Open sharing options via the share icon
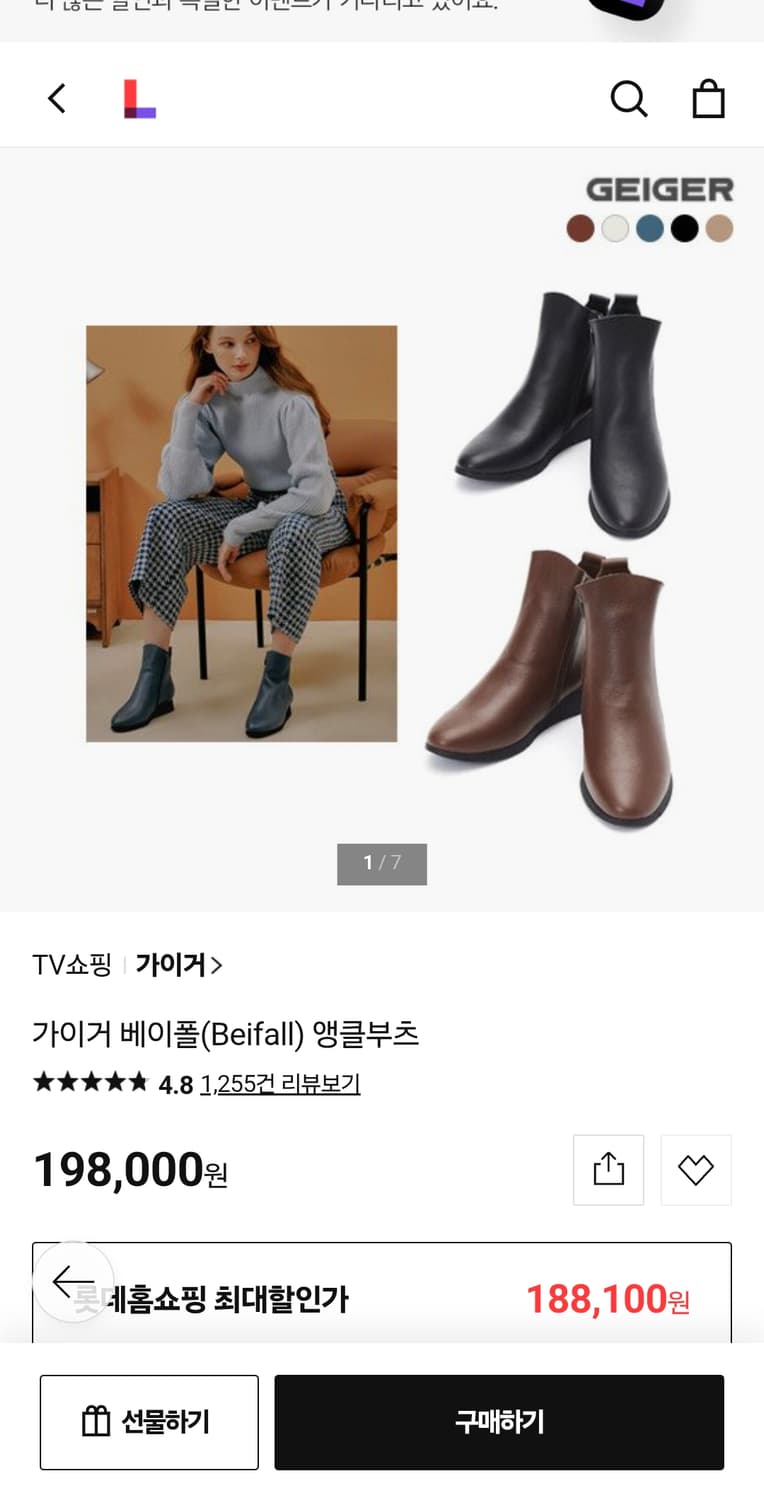The width and height of the screenshot is (764, 1500). click(x=608, y=1169)
